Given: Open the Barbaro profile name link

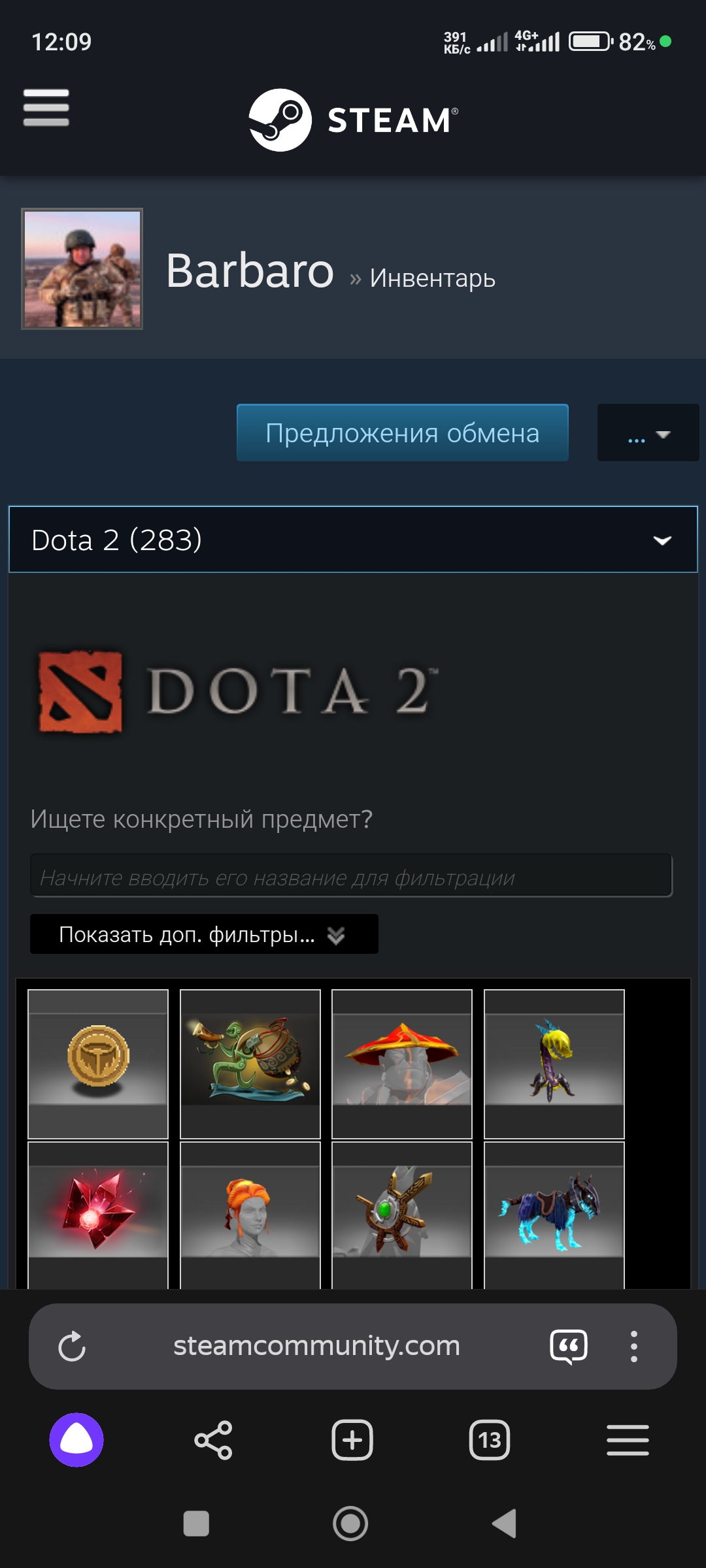Looking at the screenshot, I should 250,270.
